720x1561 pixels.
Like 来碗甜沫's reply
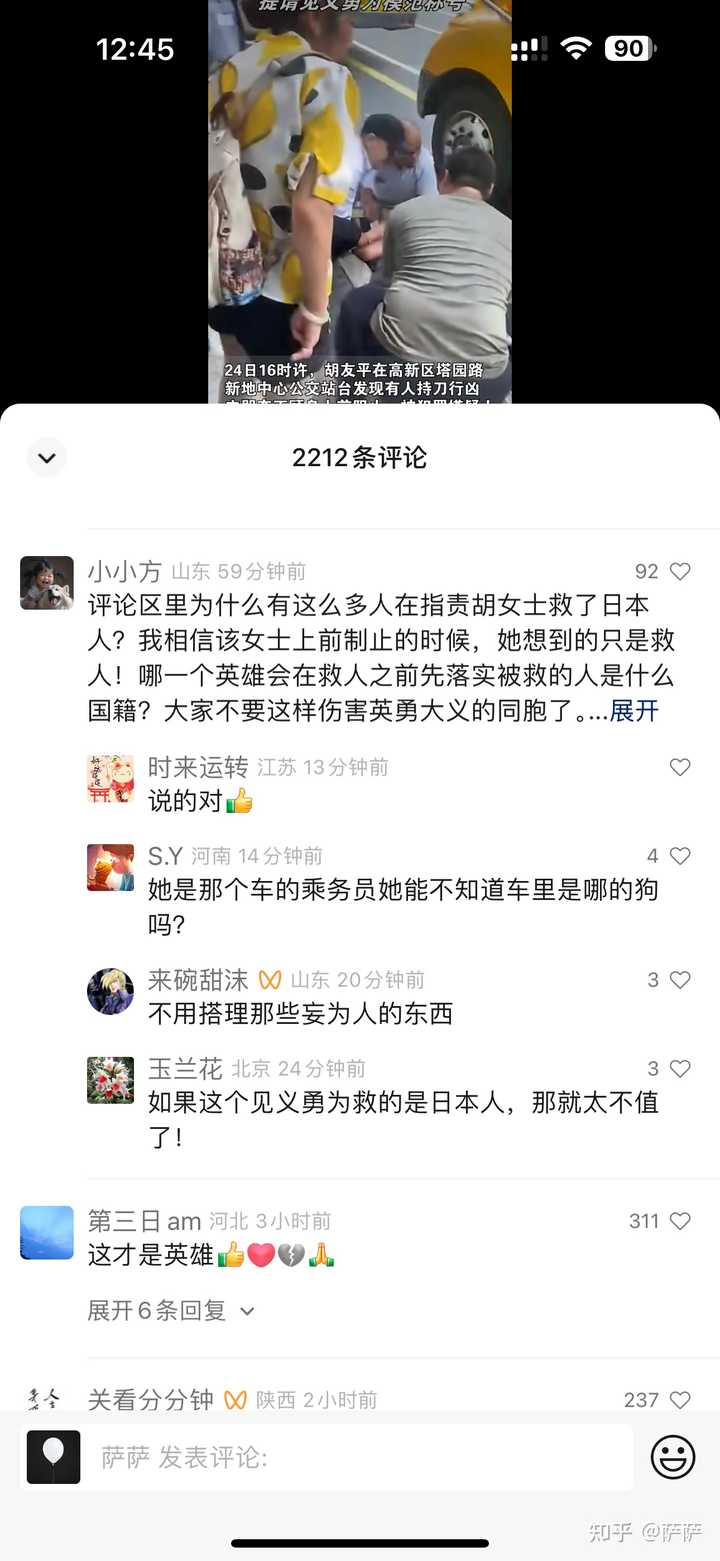[680, 981]
